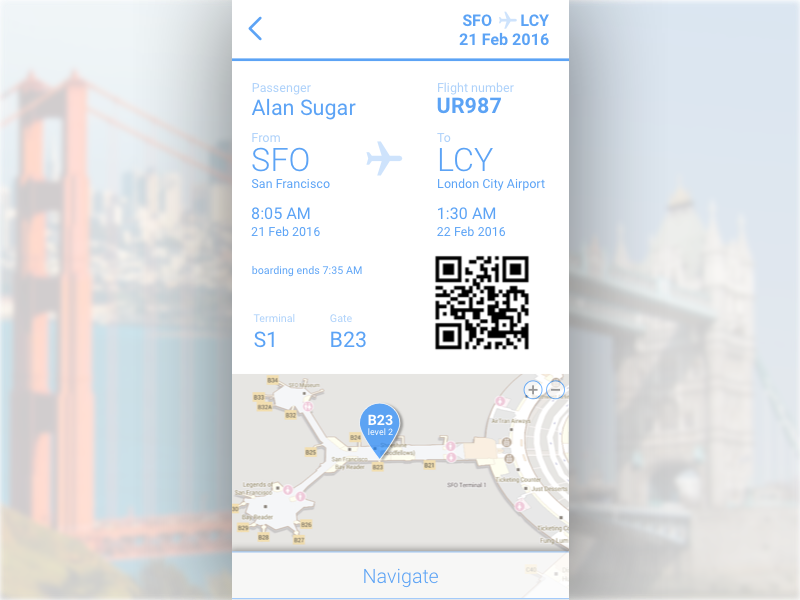
Task: Go back using the top-left arrow
Action: [255, 28]
